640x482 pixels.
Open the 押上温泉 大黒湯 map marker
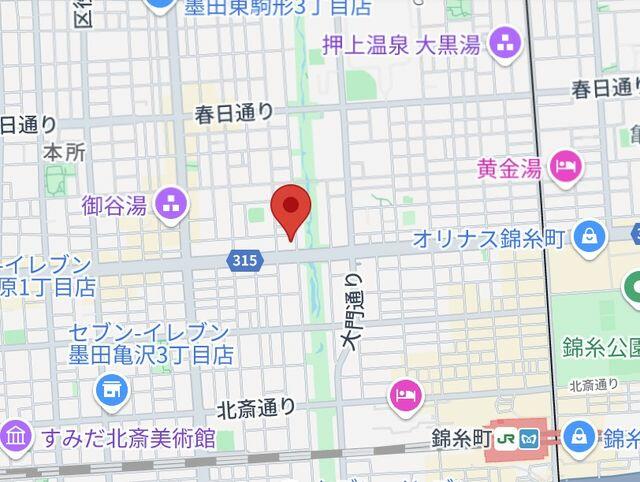509,43
